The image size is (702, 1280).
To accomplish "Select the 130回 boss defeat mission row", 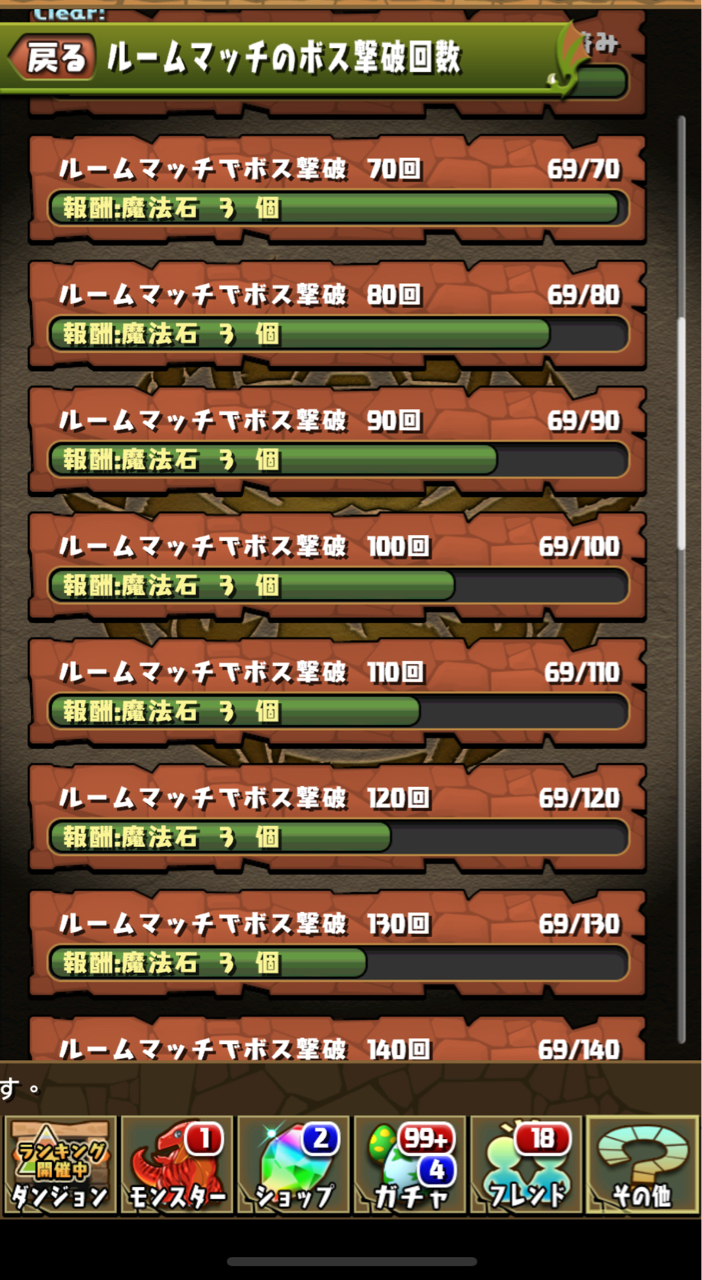I will coord(338,944).
